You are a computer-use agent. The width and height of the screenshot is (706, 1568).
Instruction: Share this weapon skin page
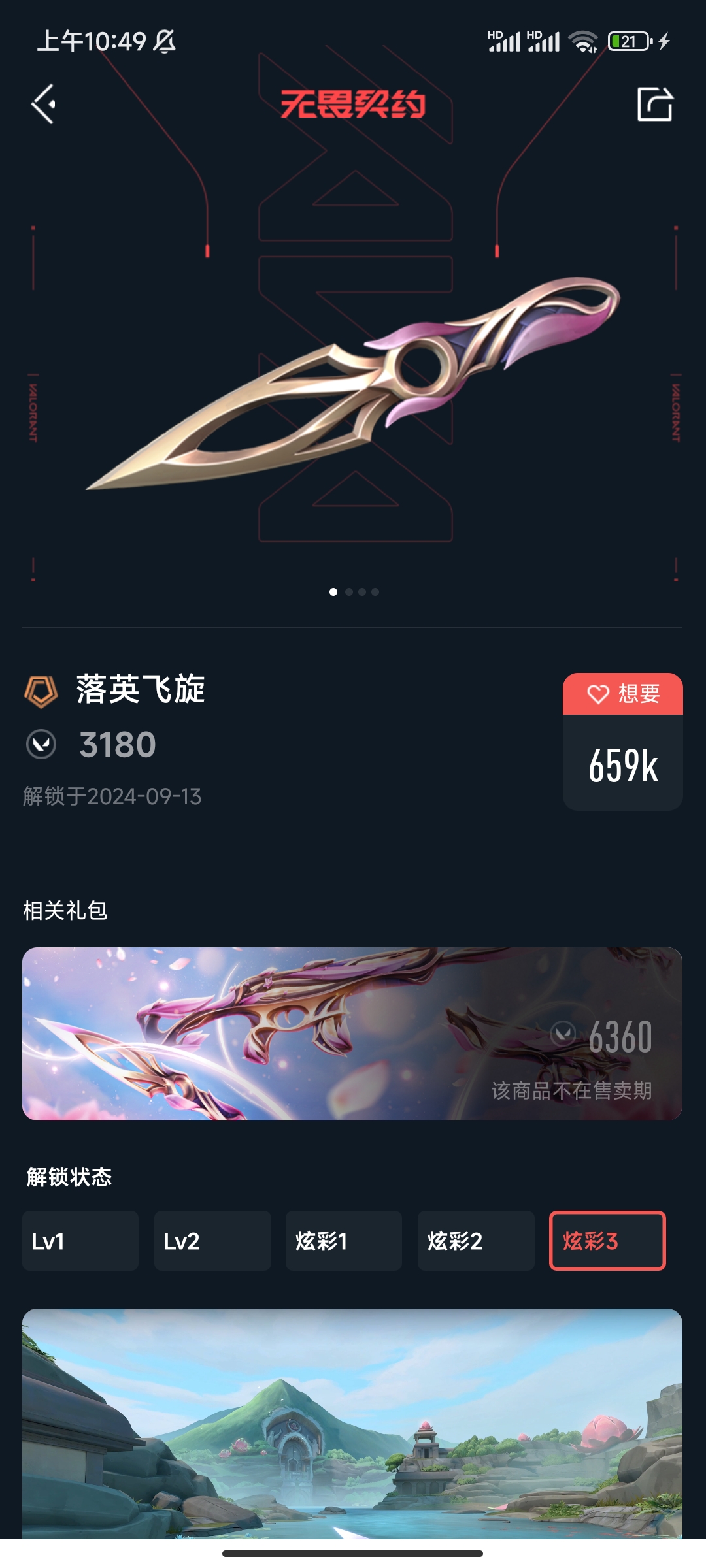pyautogui.click(x=654, y=104)
